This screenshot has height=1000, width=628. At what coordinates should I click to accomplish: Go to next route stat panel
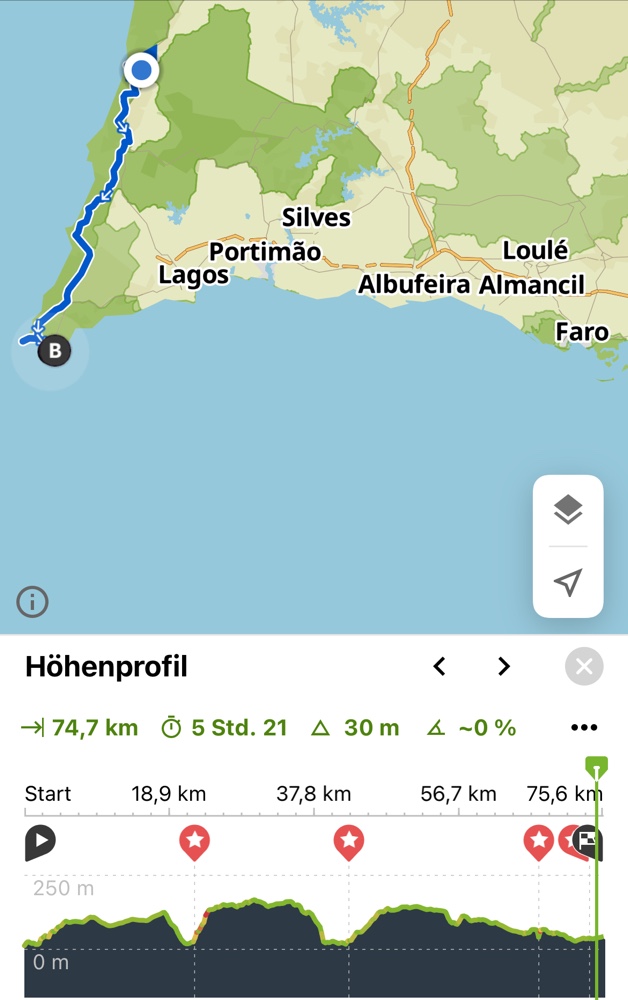[x=504, y=666]
